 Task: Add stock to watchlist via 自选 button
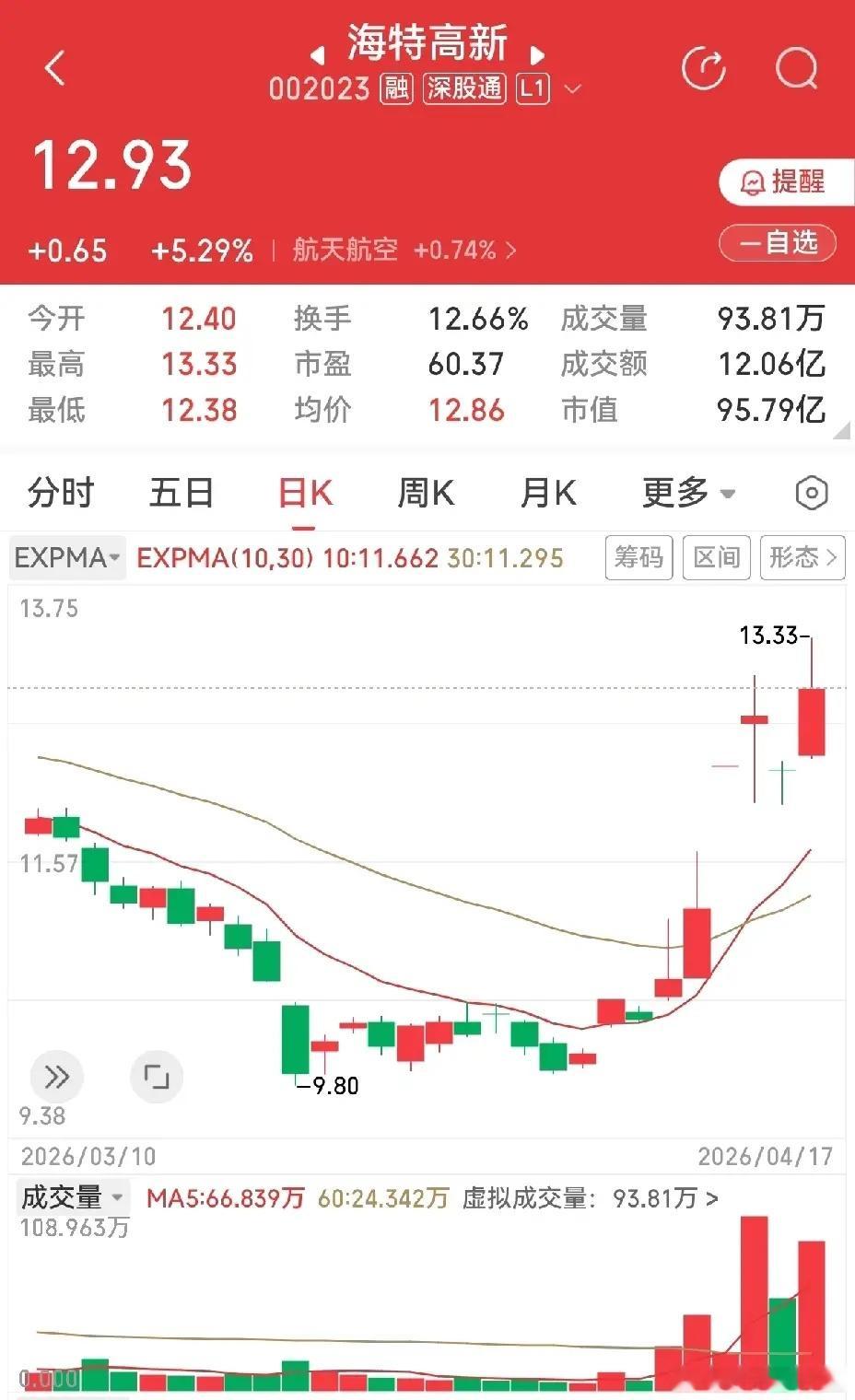click(777, 242)
